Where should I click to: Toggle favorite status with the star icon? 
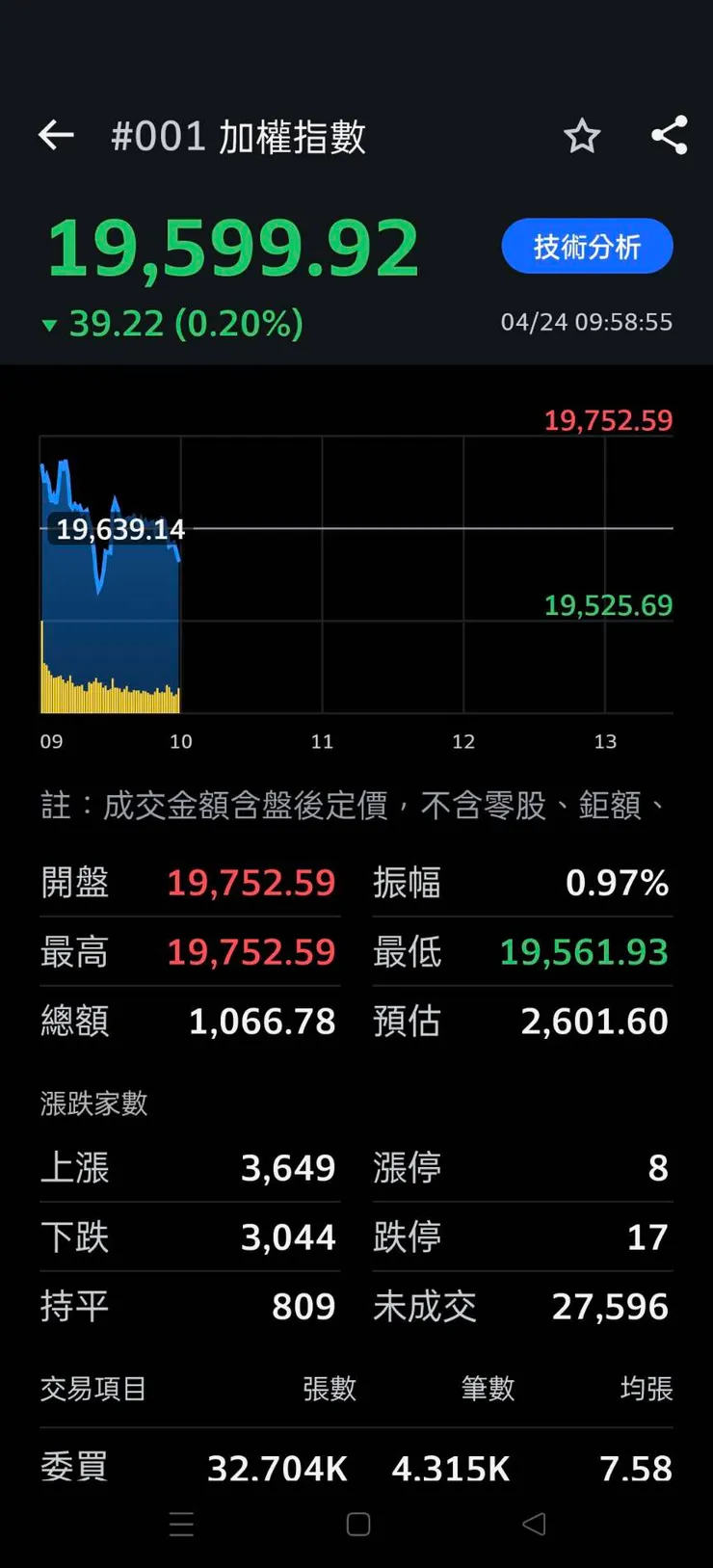coord(582,137)
